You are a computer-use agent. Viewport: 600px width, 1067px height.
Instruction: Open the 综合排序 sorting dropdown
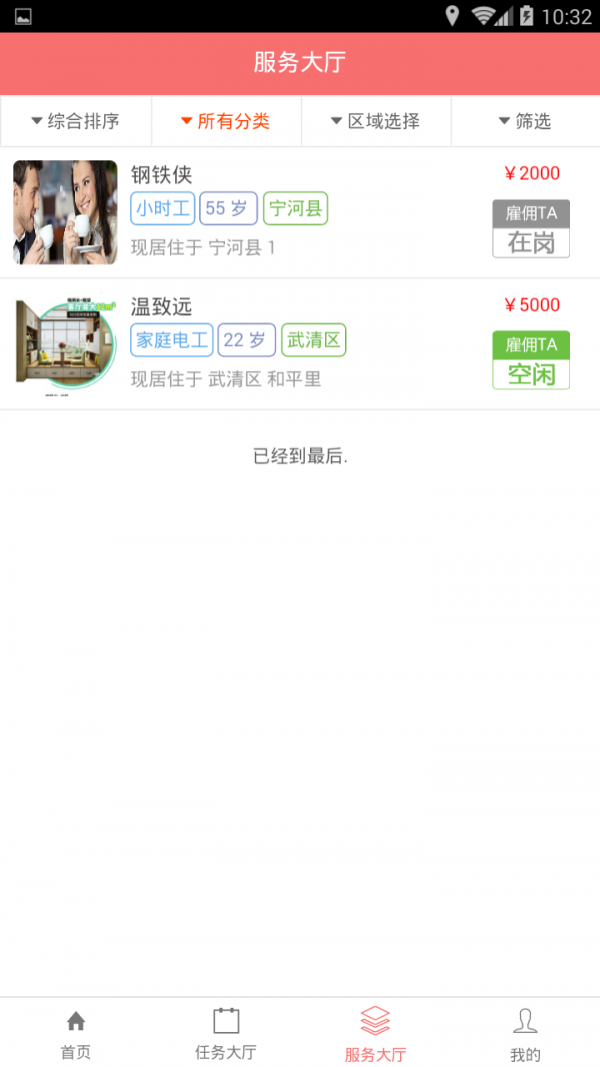tap(75, 122)
